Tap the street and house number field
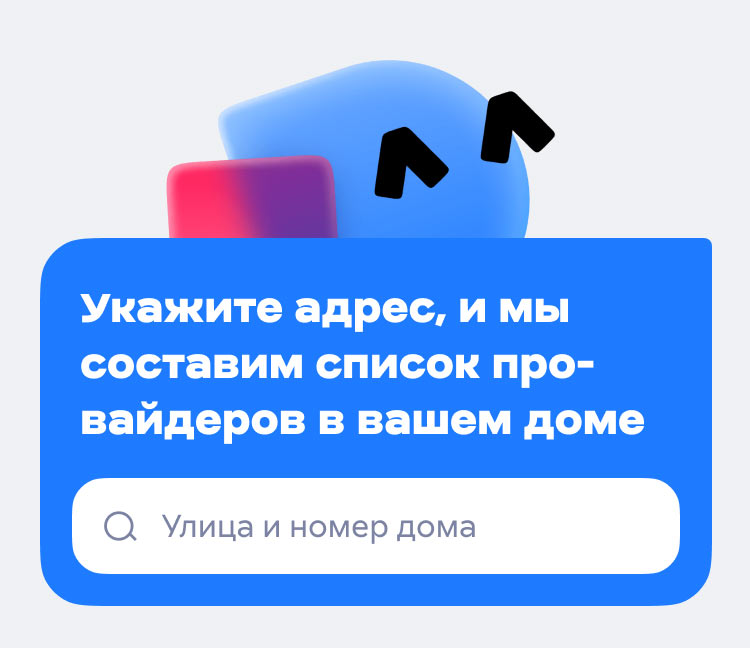This screenshot has height=648, width=750. click(375, 526)
